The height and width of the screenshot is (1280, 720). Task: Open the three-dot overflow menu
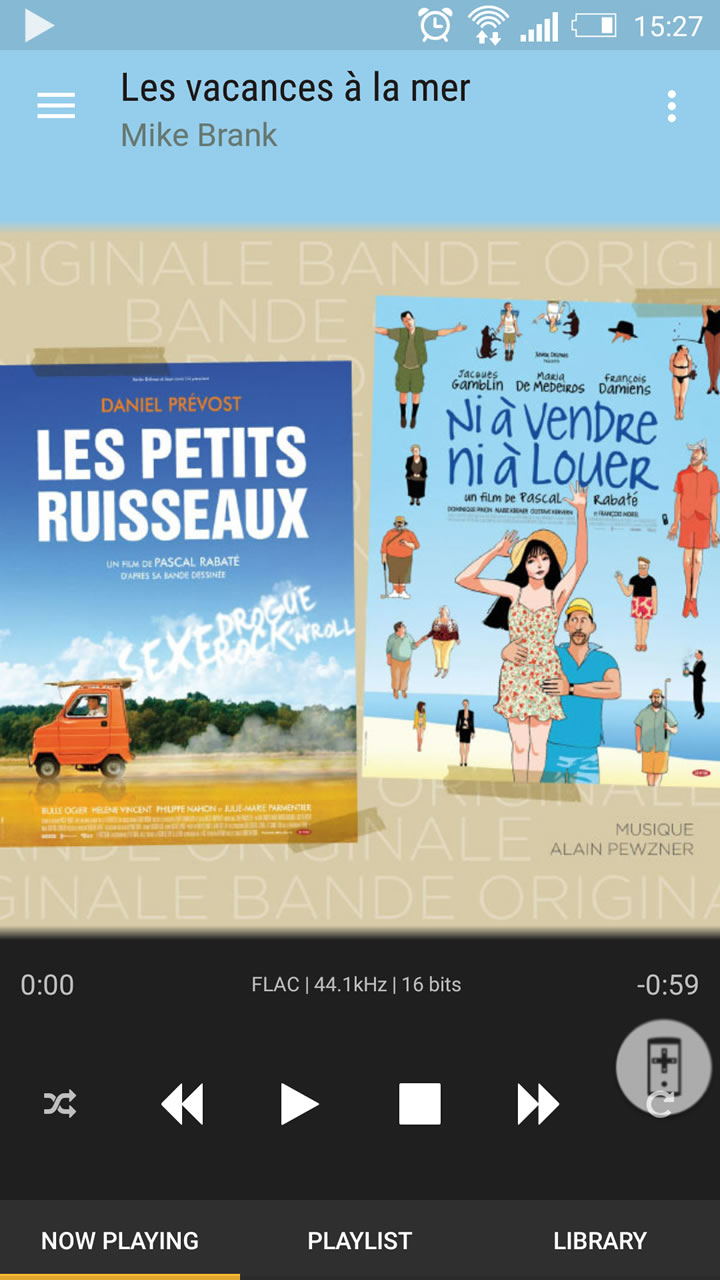pyautogui.click(x=671, y=106)
